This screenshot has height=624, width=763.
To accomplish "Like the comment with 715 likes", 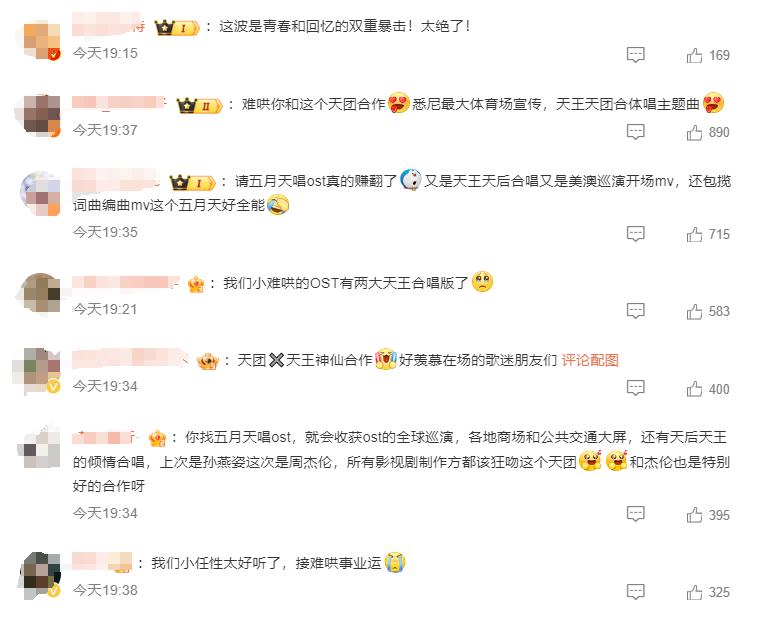I will click(x=695, y=234).
